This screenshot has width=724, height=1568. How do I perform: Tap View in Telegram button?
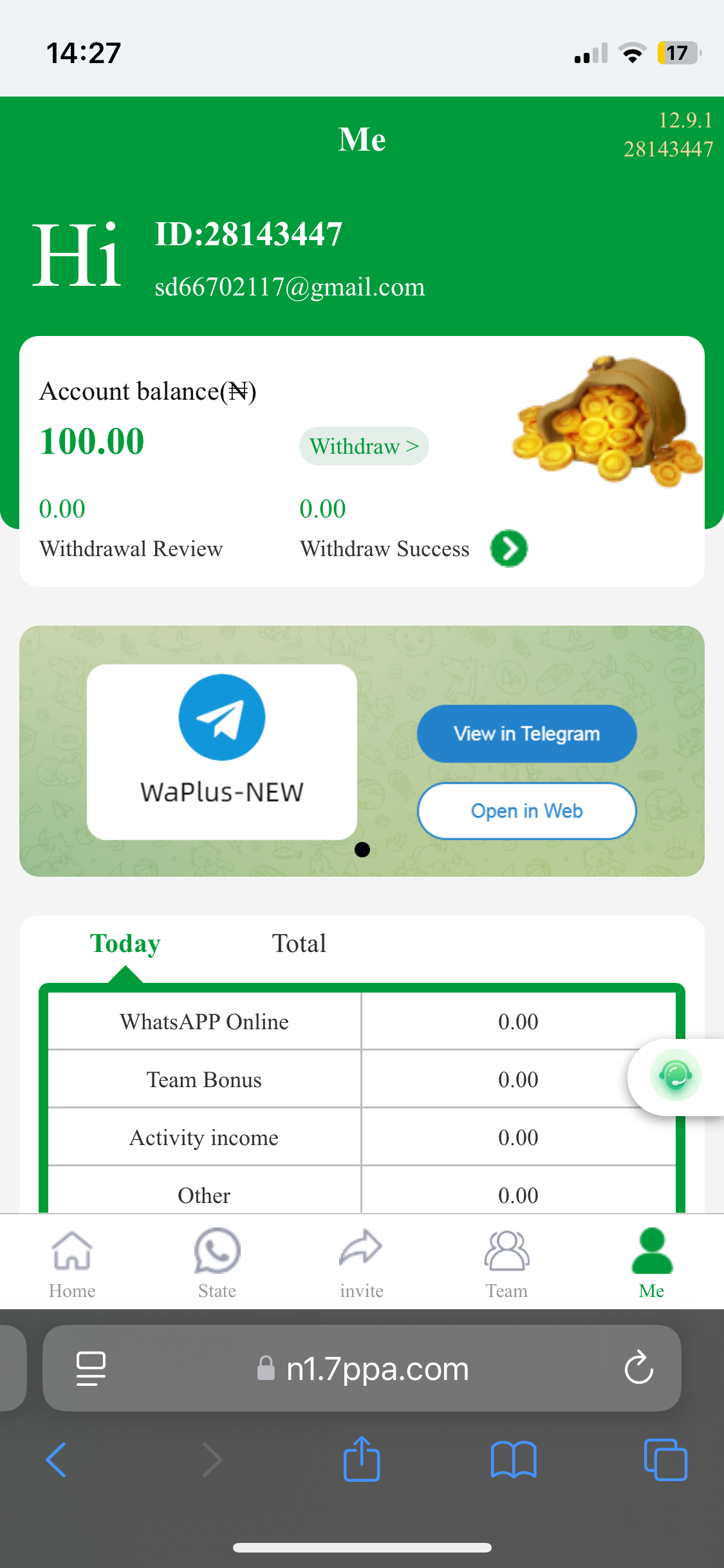point(526,734)
